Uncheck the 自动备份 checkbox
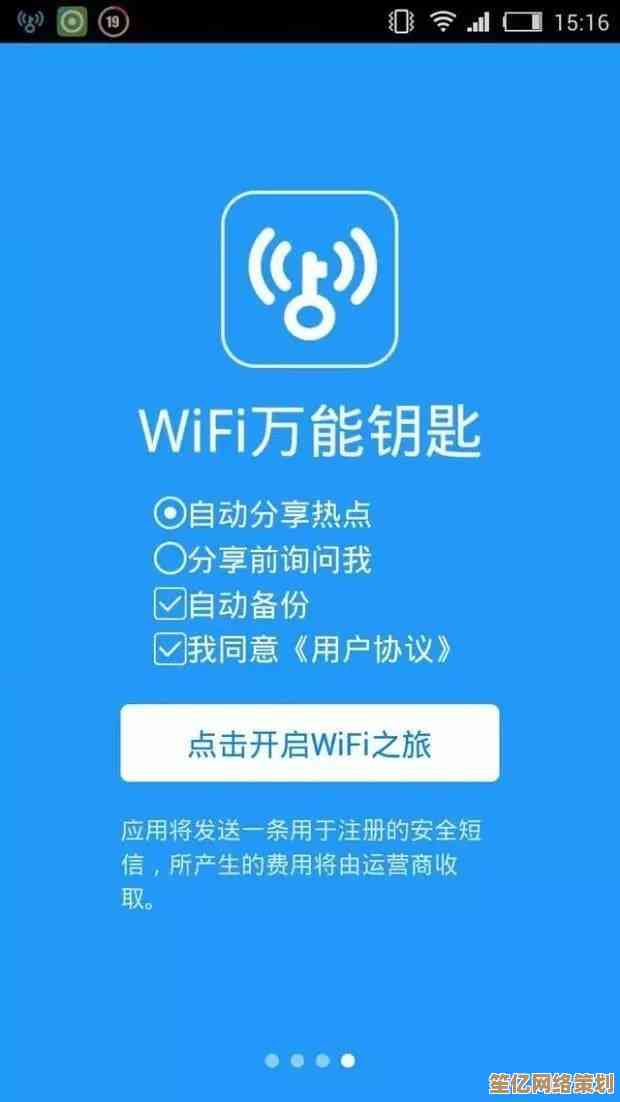This screenshot has height=1102, width=620. click(x=170, y=604)
